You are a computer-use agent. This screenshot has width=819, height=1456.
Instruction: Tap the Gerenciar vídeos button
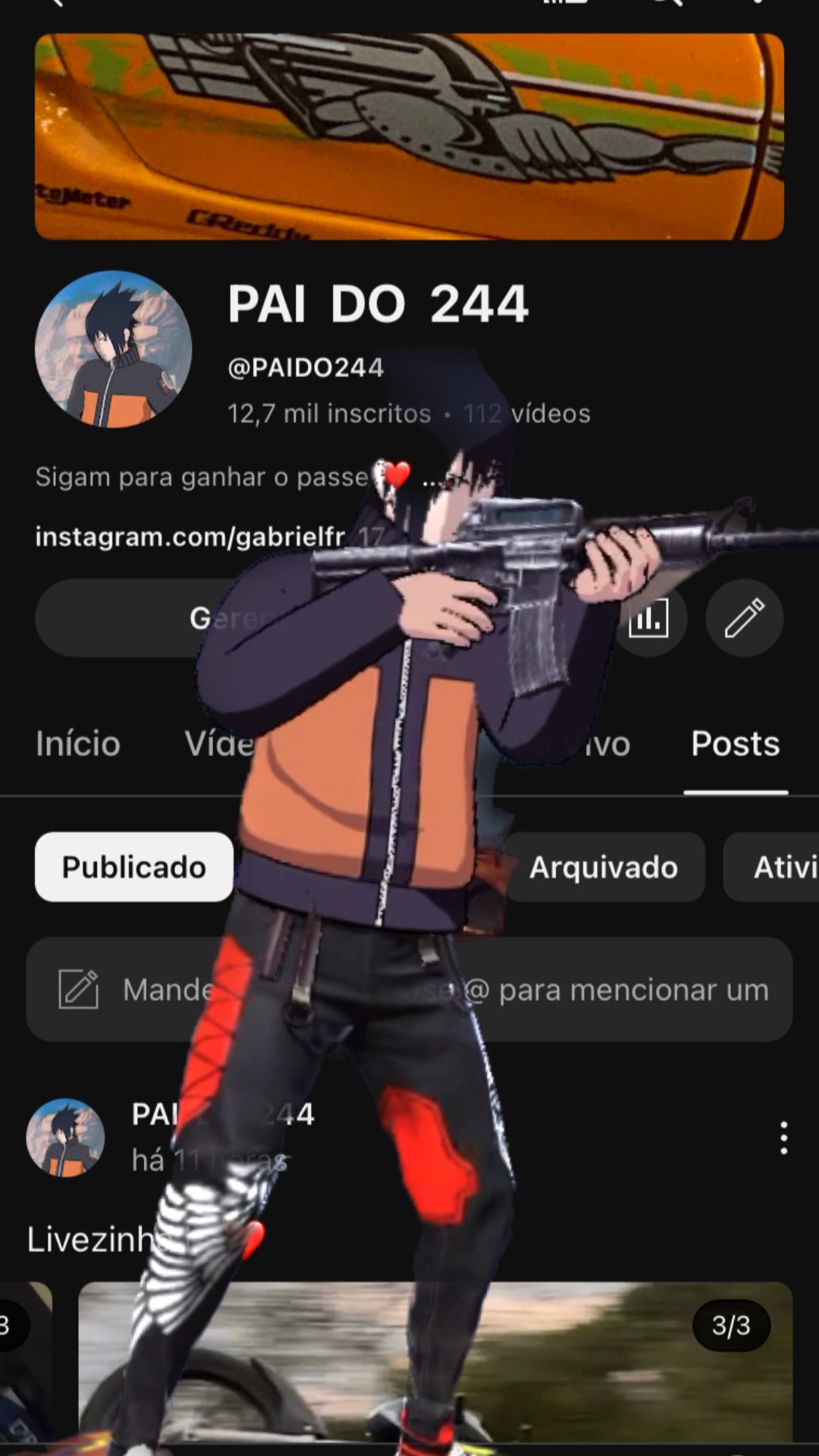(x=136, y=619)
